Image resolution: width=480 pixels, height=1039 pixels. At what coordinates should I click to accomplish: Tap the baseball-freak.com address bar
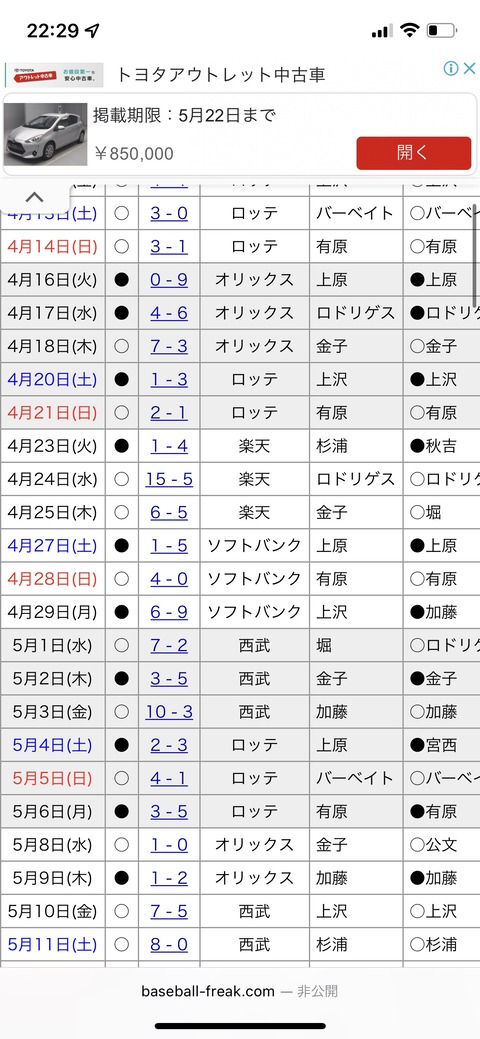240,991
